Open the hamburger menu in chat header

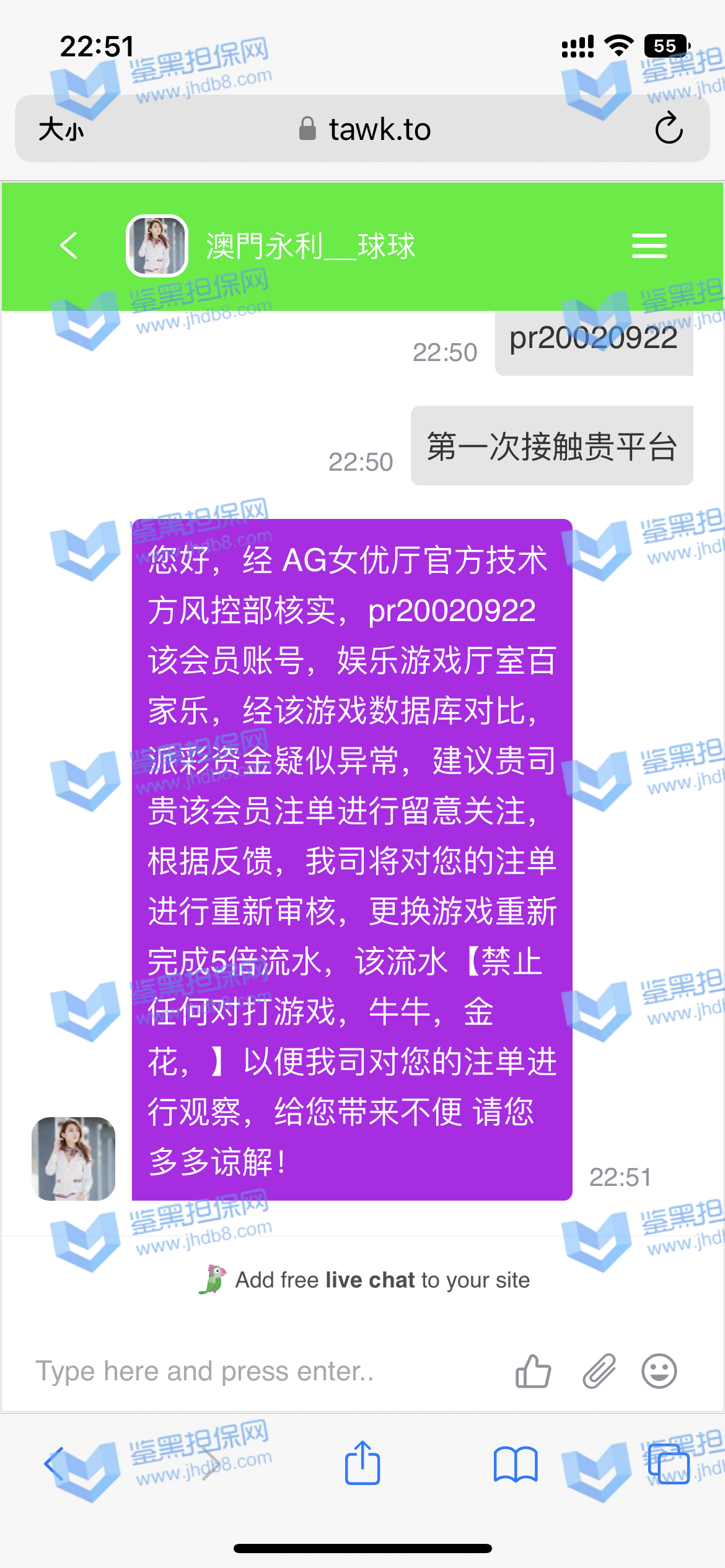[x=649, y=246]
